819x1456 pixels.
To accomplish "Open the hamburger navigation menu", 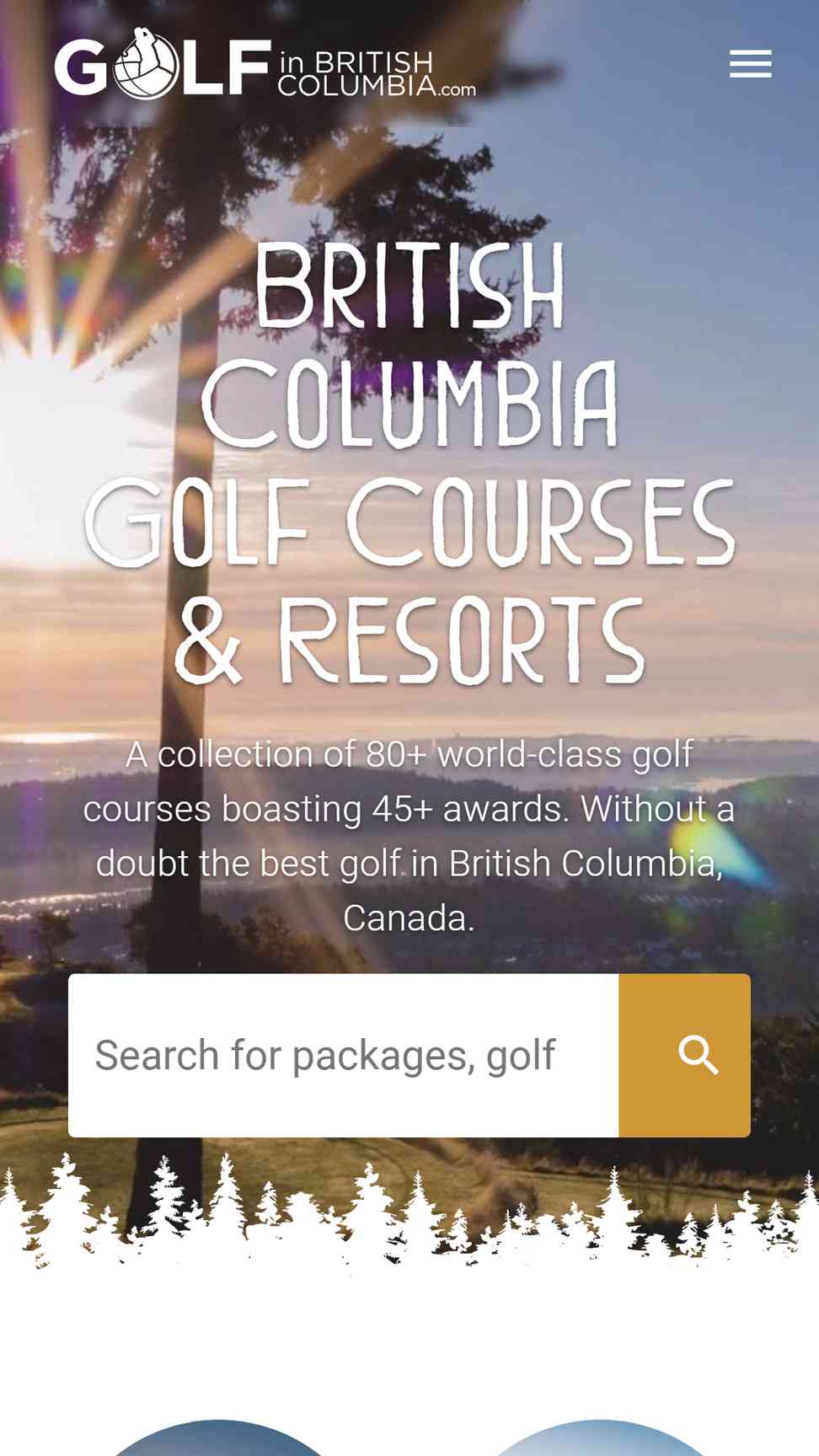I will [x=750, y=64].
